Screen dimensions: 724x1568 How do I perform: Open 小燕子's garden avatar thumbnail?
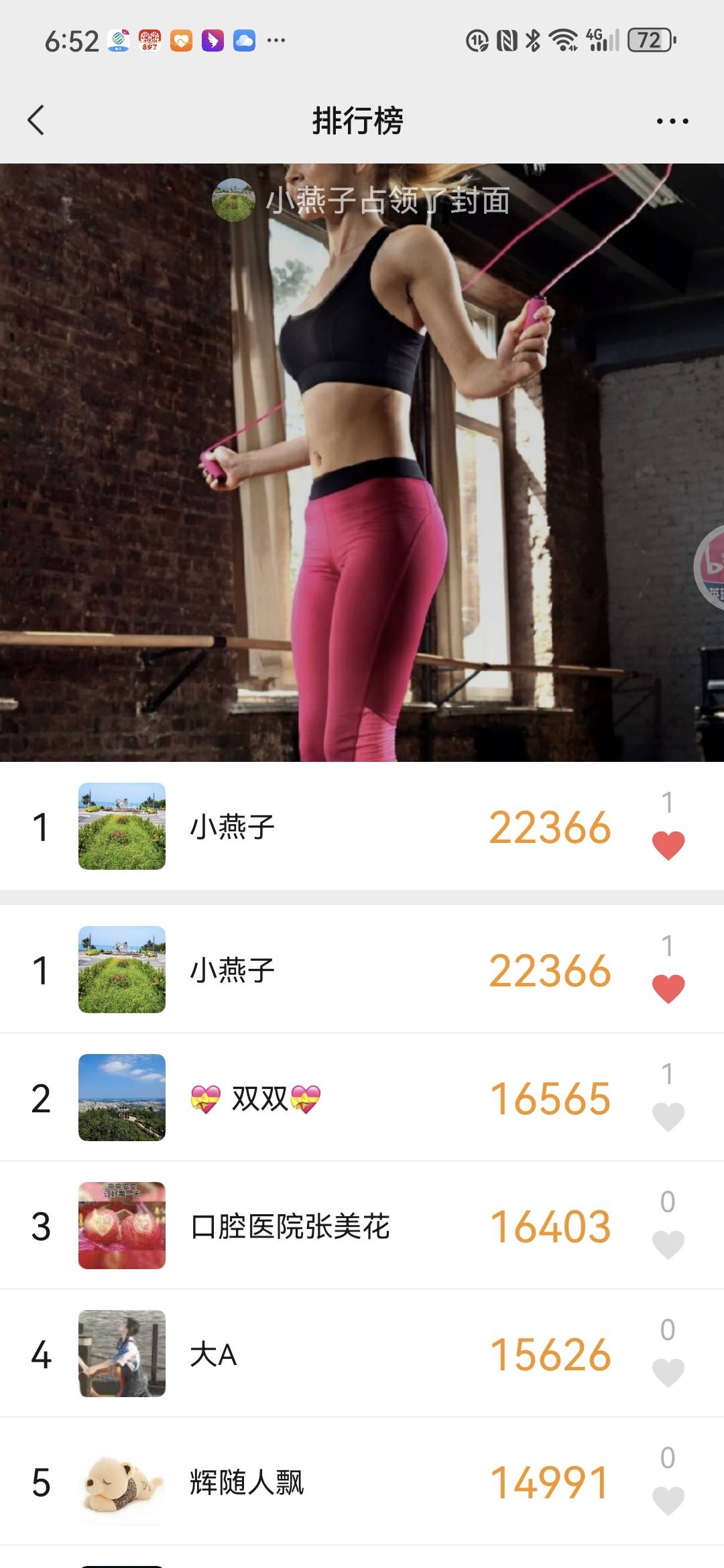point(122,828)
